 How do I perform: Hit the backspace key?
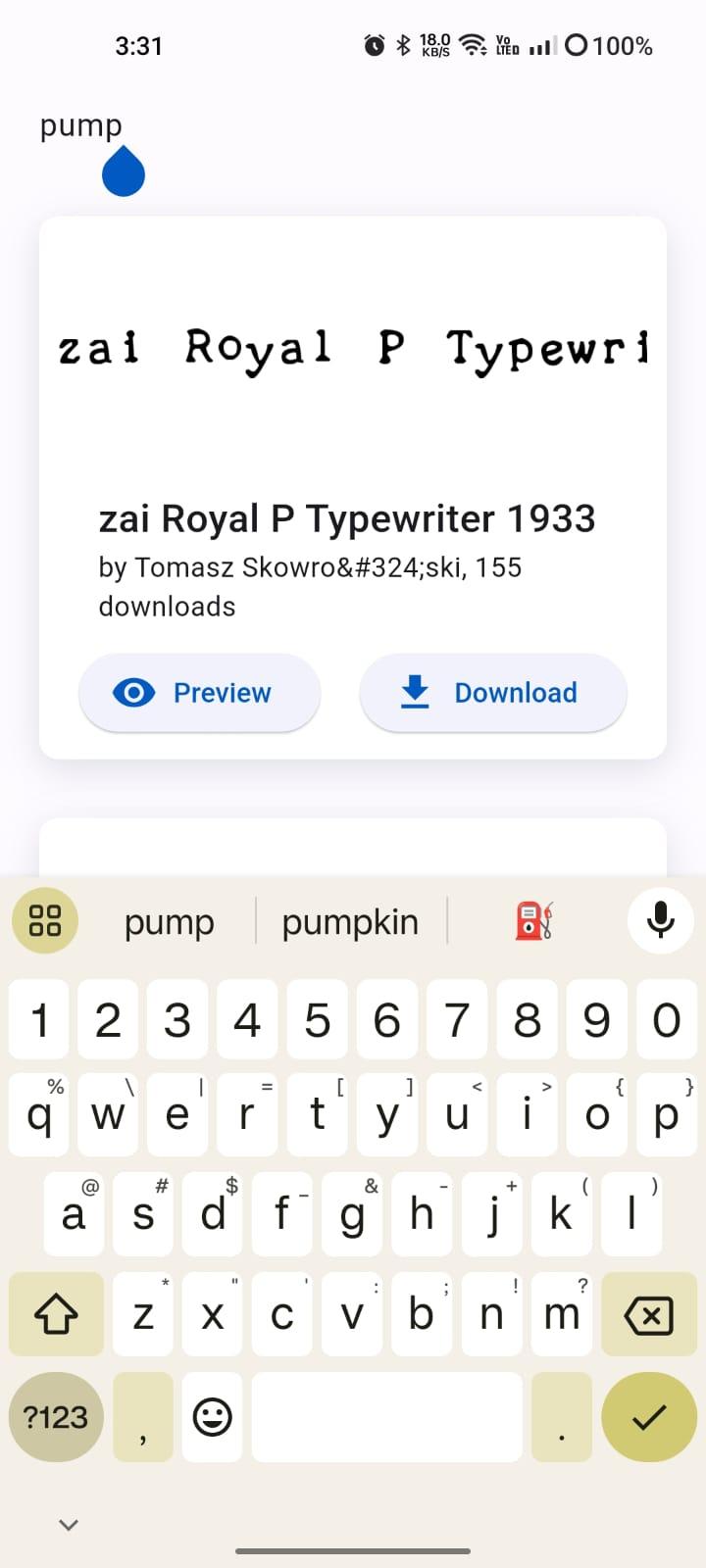[649, 1314]
